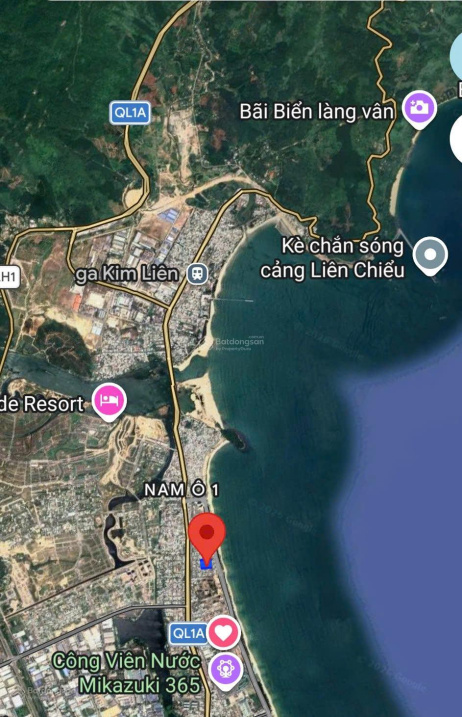The height and width of the screenshot is (717, 462).
Task: Tap the ga Kim Liên train station marker
Action: (x=198, y=274)
